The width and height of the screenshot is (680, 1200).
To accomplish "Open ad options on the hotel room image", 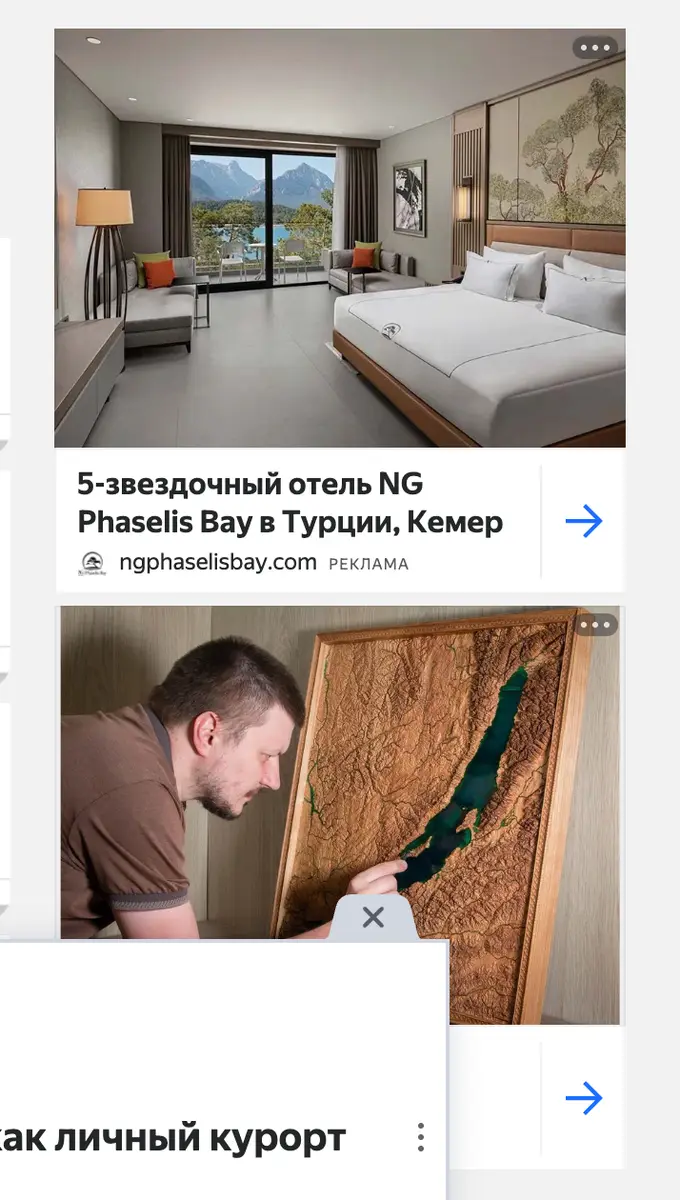I will tap(595, 47).
